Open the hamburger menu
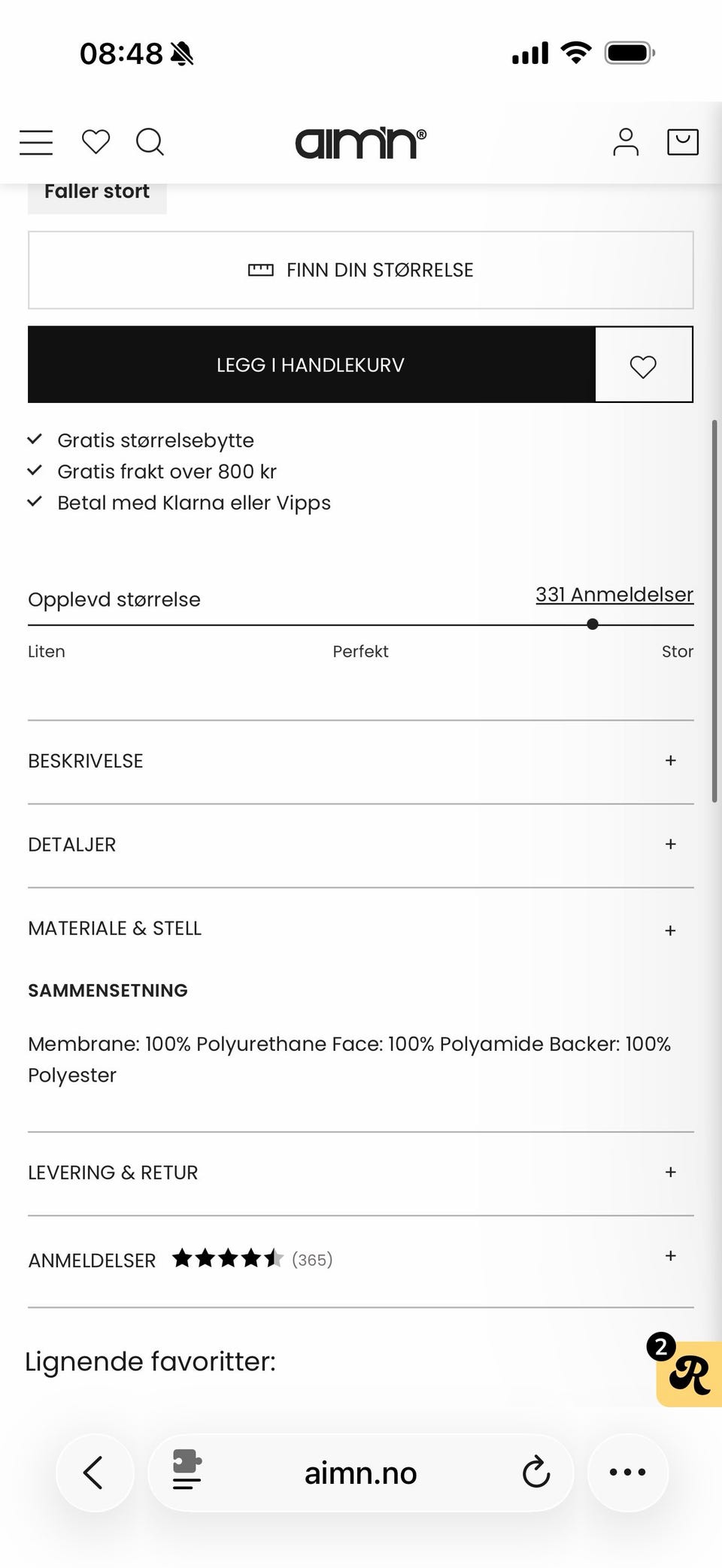 [x=36, y=142]
